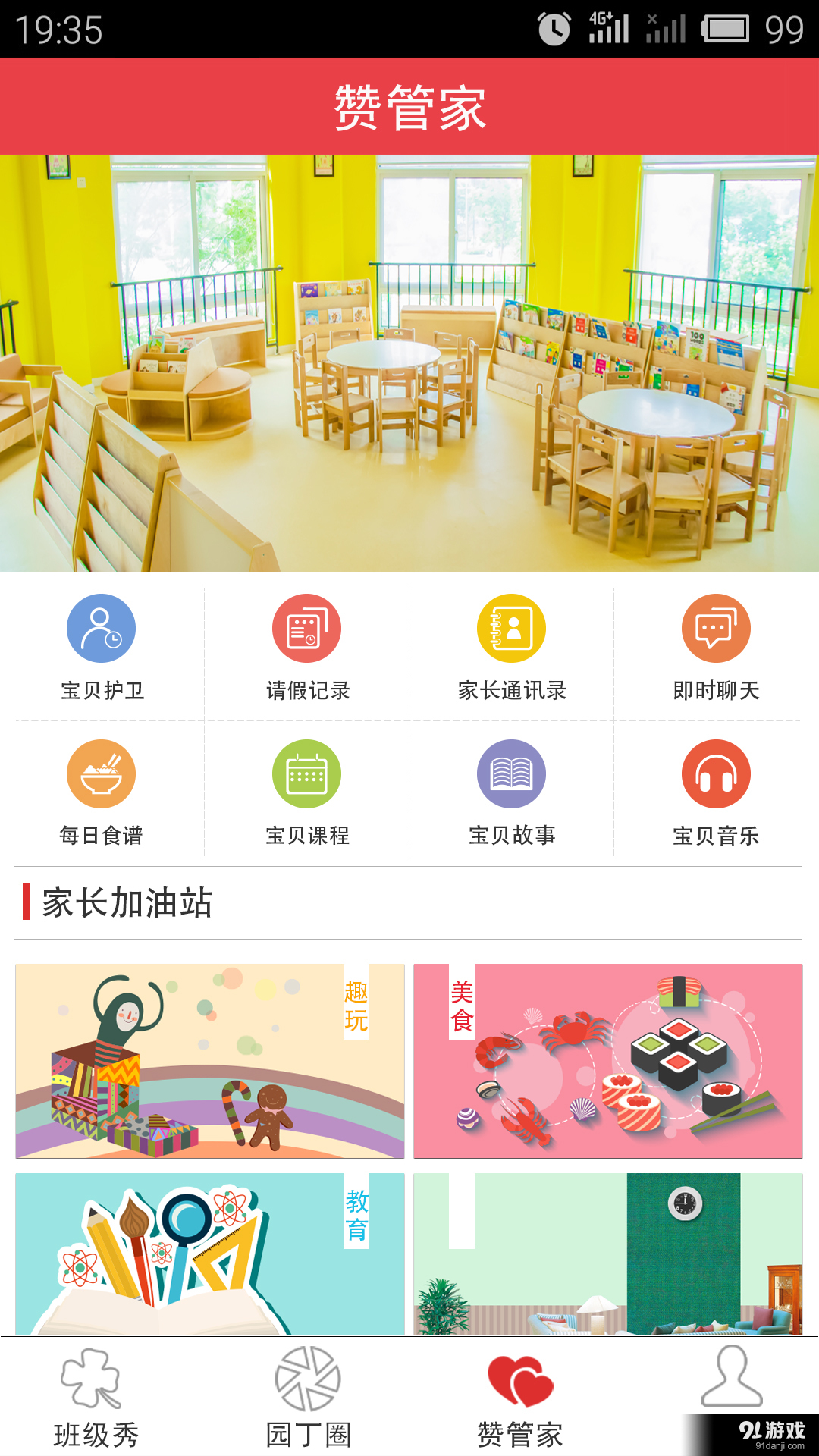
Task: Start 即时聊天 instant chat
Action: [716, 646]
